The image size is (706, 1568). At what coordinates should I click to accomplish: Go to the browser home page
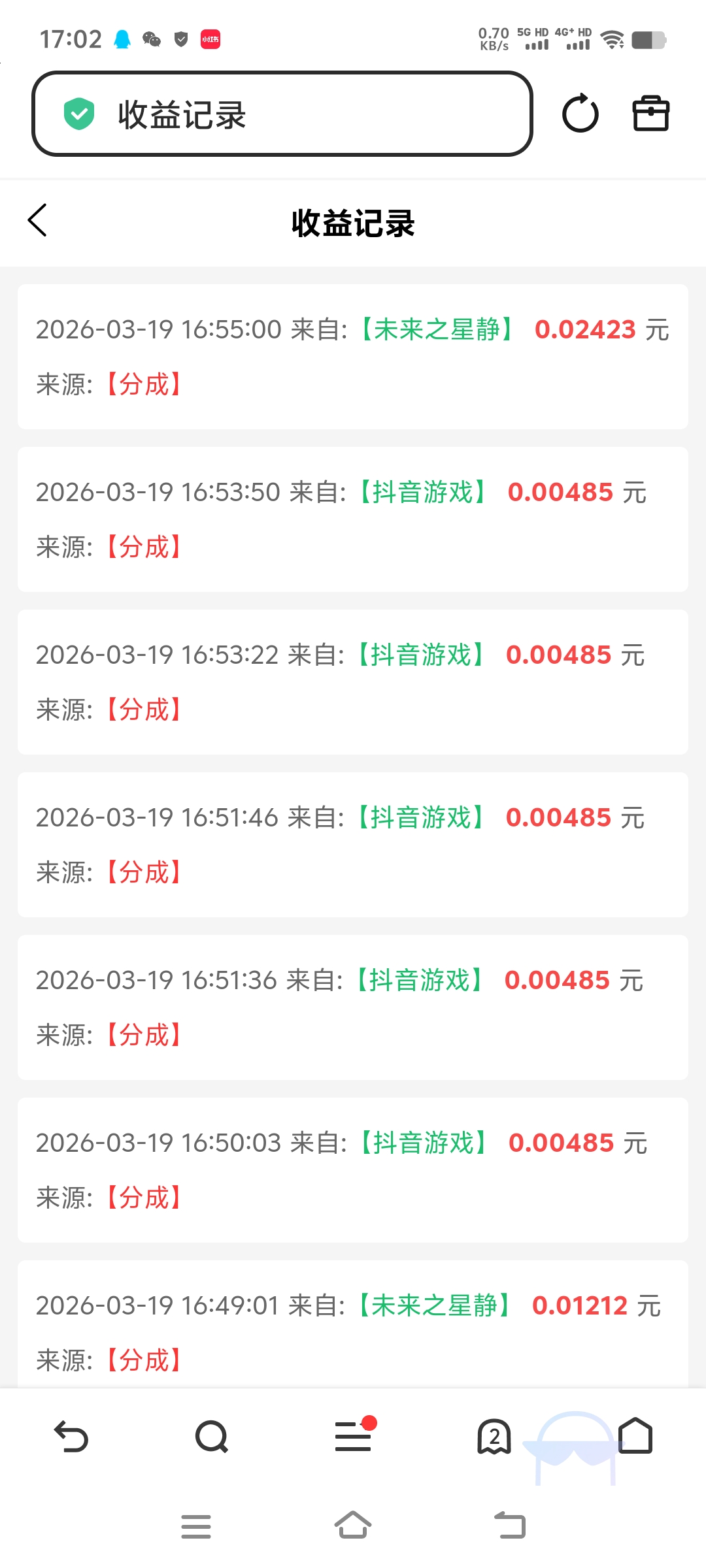click(635, 1436)
